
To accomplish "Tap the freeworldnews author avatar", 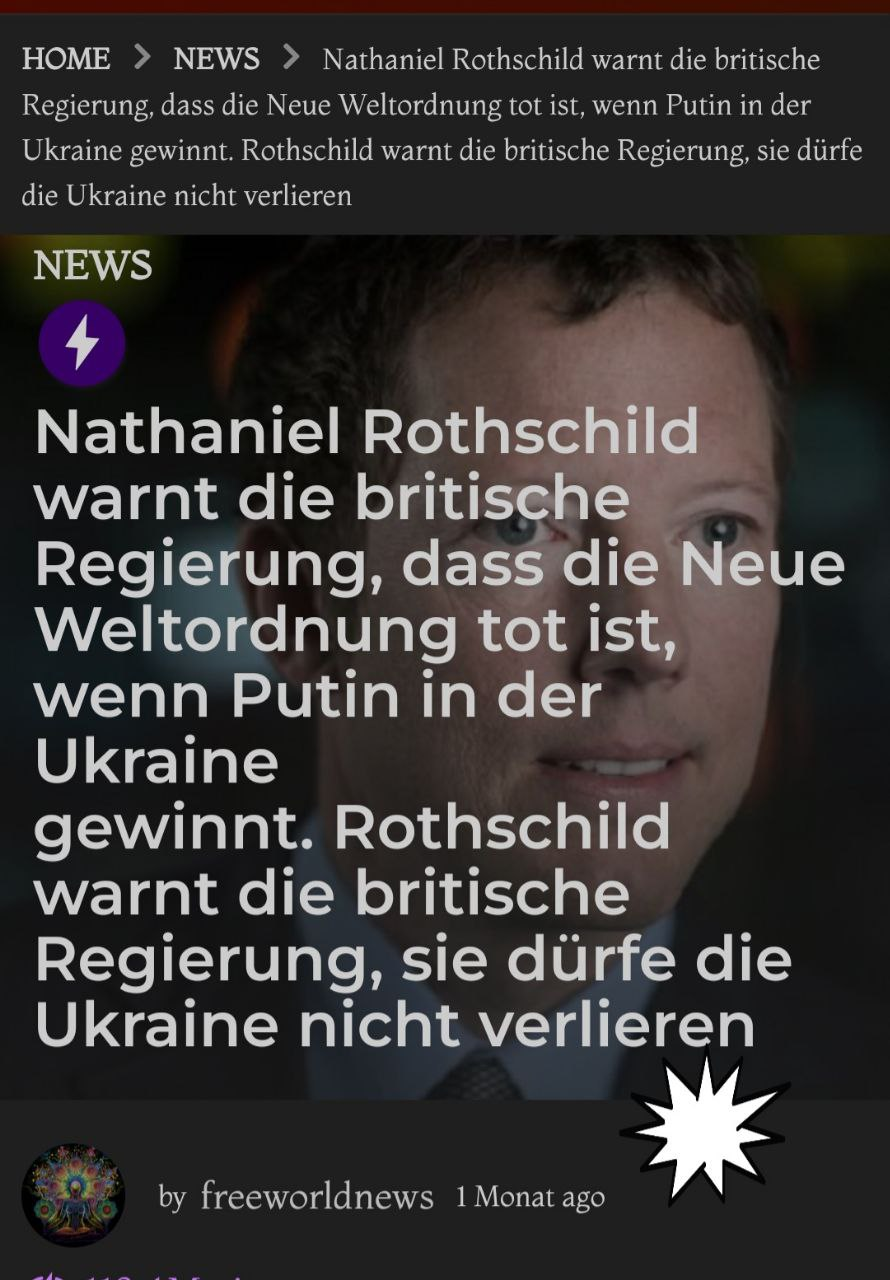I will click(x=73, y=1195).
